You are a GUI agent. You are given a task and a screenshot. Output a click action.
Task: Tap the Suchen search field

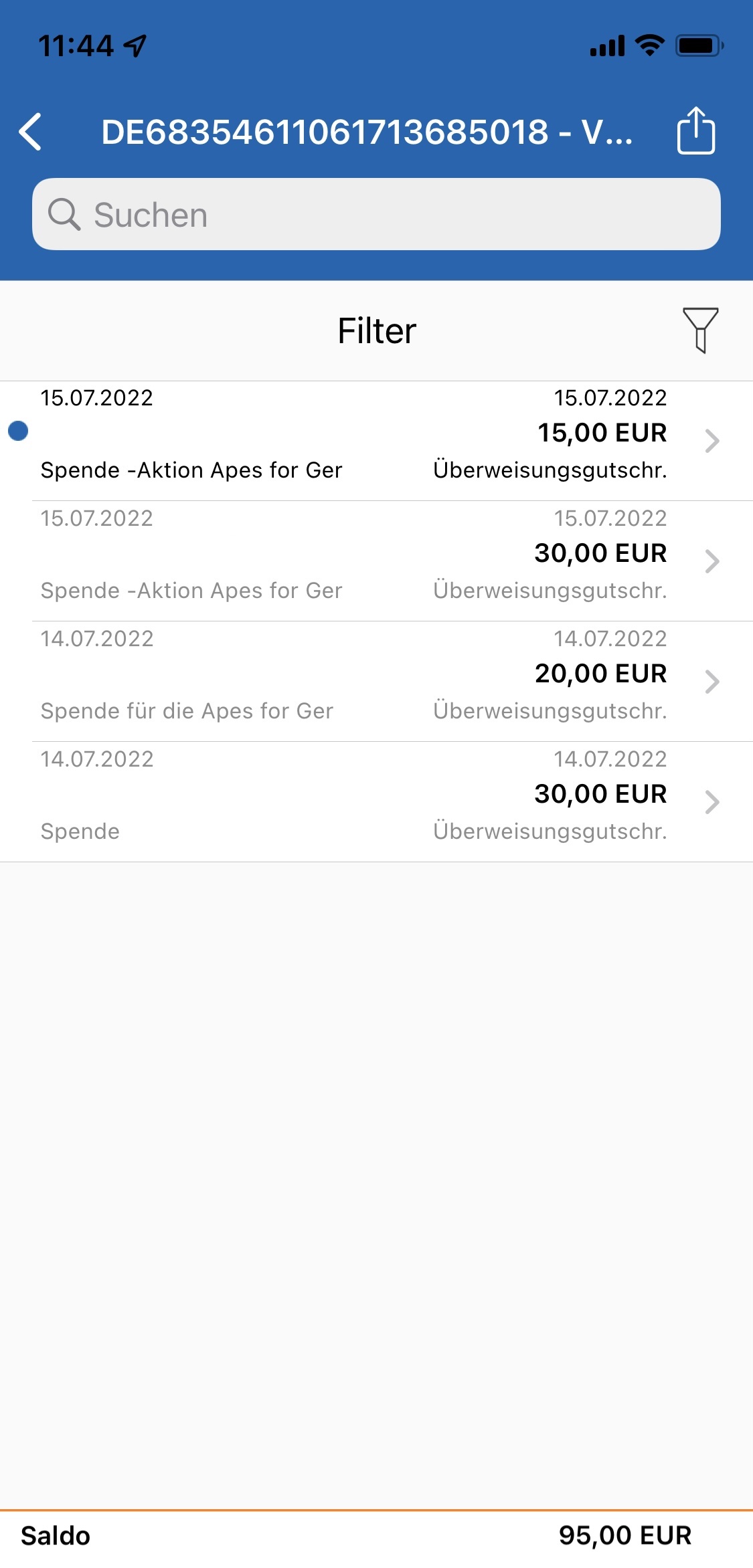point(376,215)
